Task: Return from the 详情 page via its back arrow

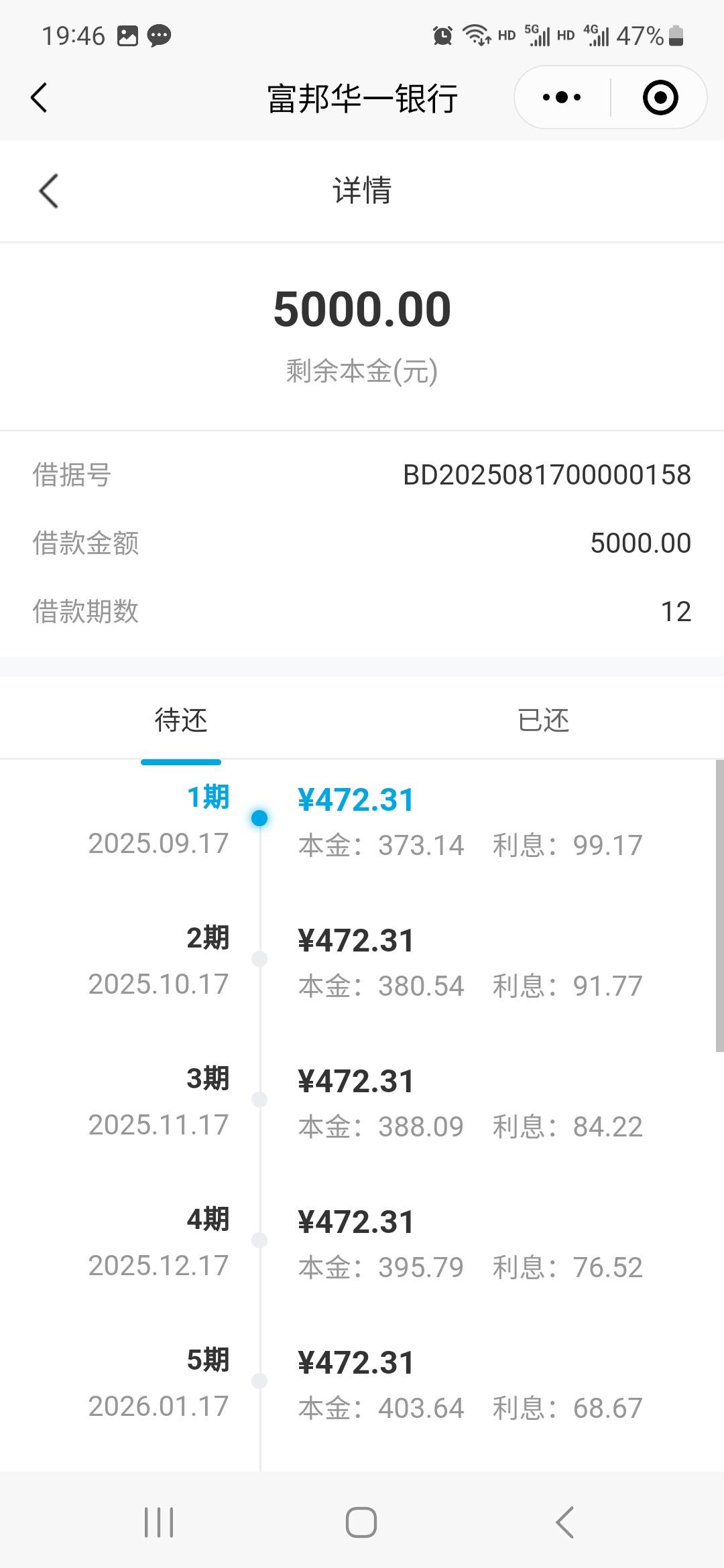Action: (48, 191)
